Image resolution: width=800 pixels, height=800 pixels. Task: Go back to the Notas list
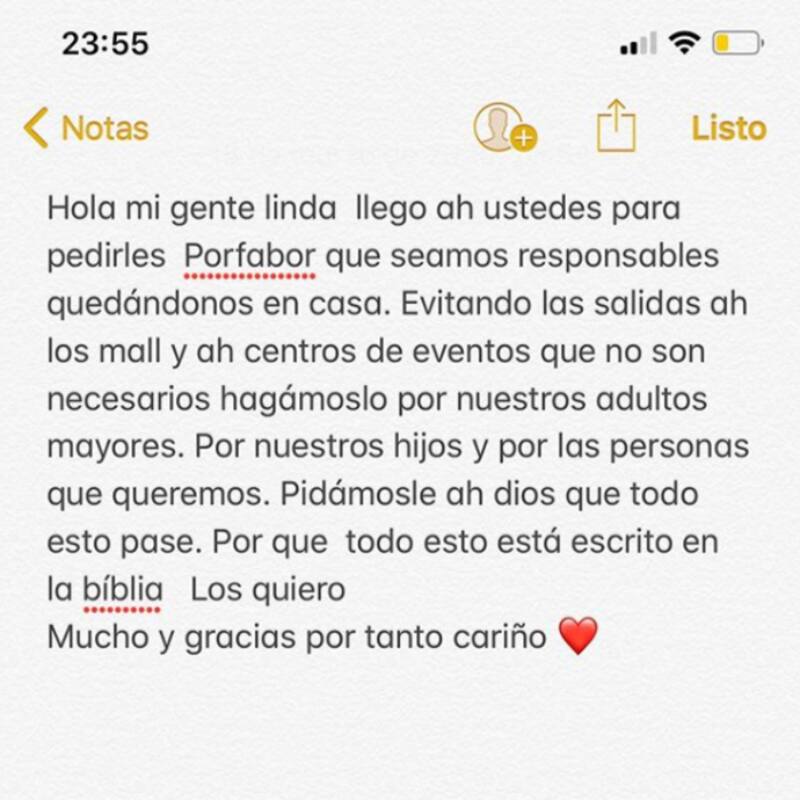pos(86,128)
